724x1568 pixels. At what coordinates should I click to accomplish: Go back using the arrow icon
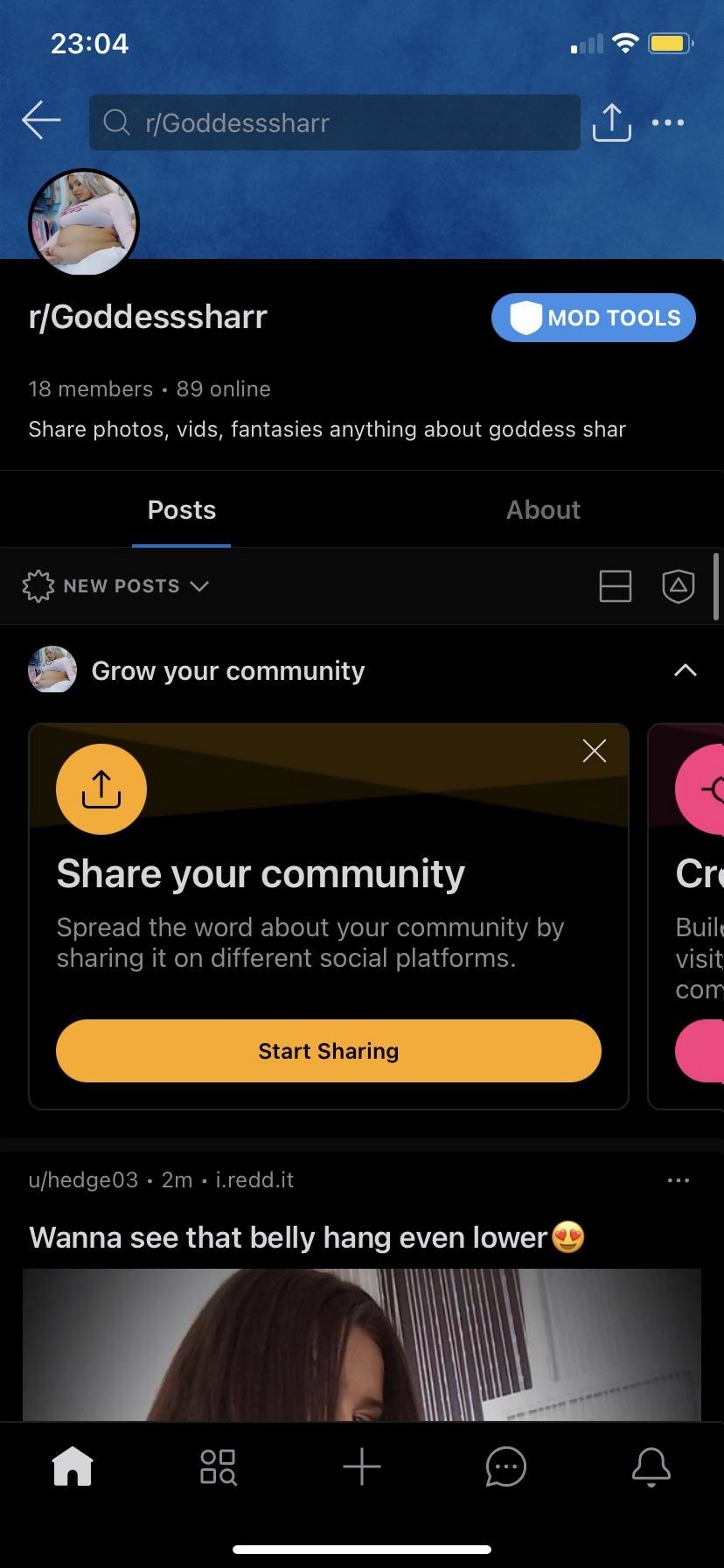[41, 121]
